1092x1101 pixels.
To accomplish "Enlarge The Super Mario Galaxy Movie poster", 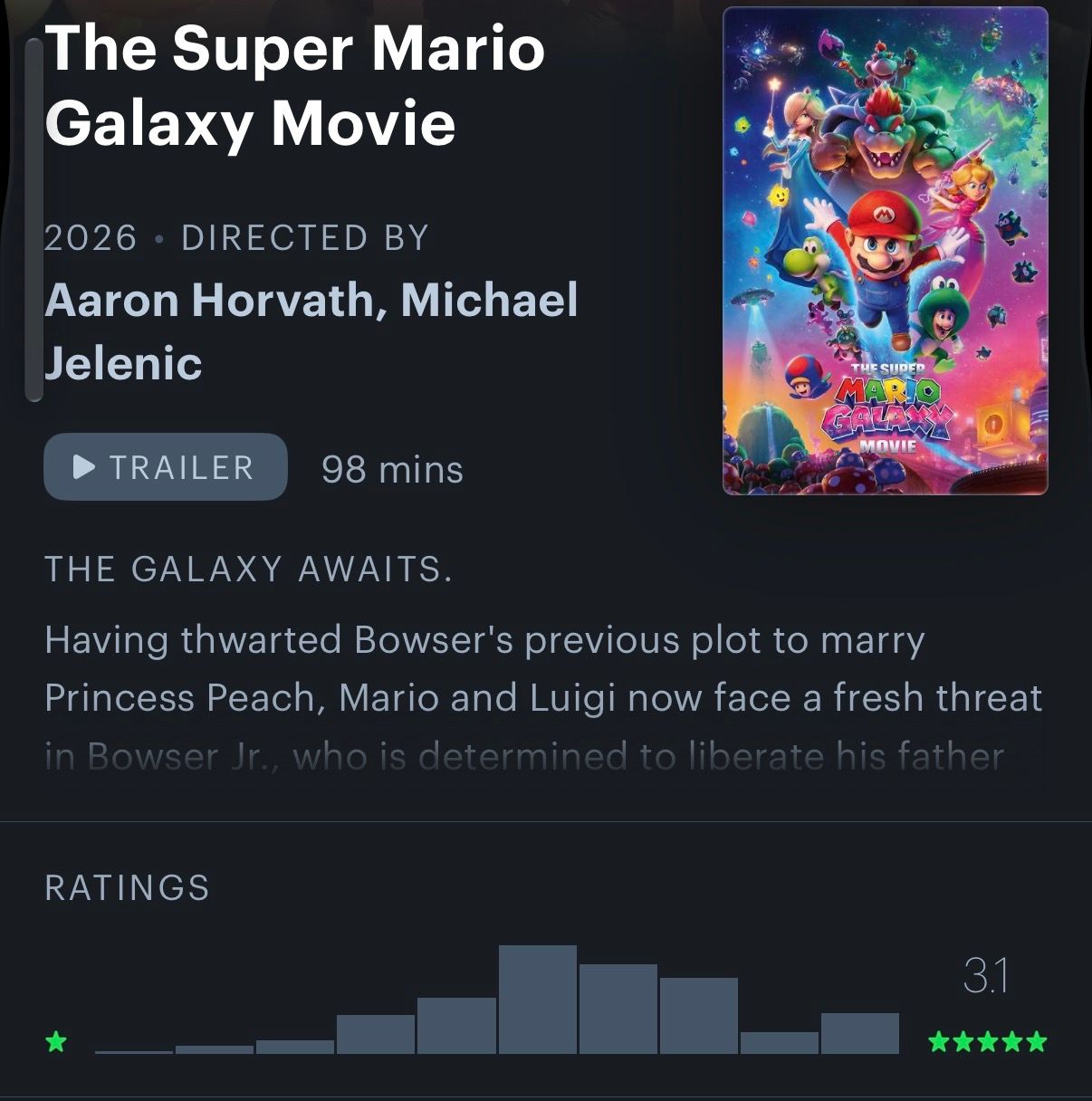I will 885,251.
